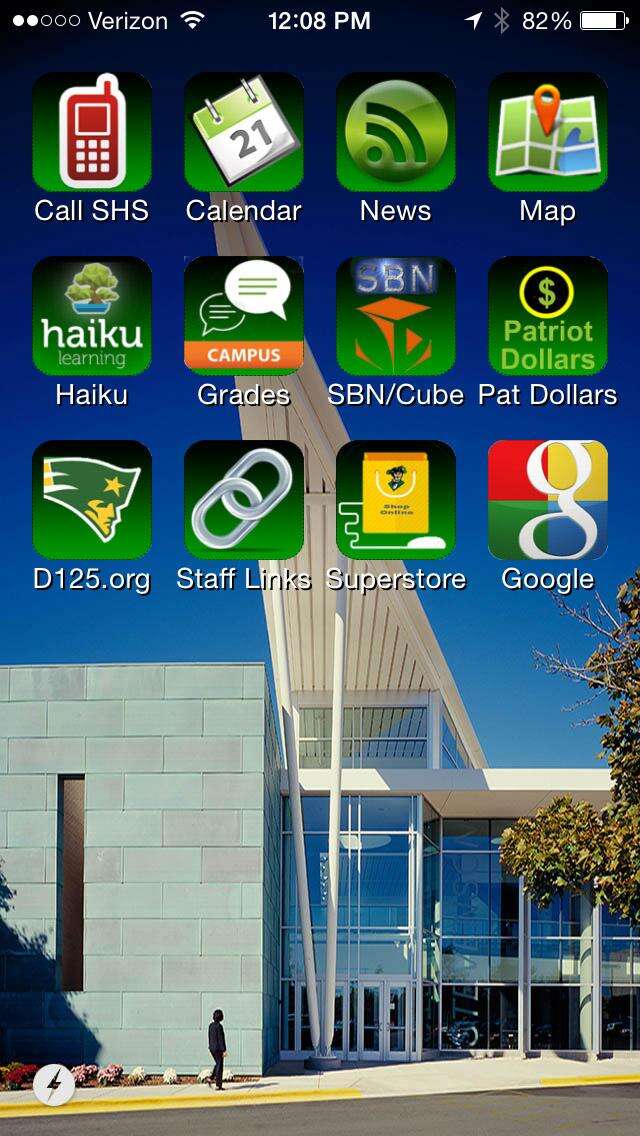Open Haiku learning
This screenshot has height=1136, width=640.
point(92,316)
